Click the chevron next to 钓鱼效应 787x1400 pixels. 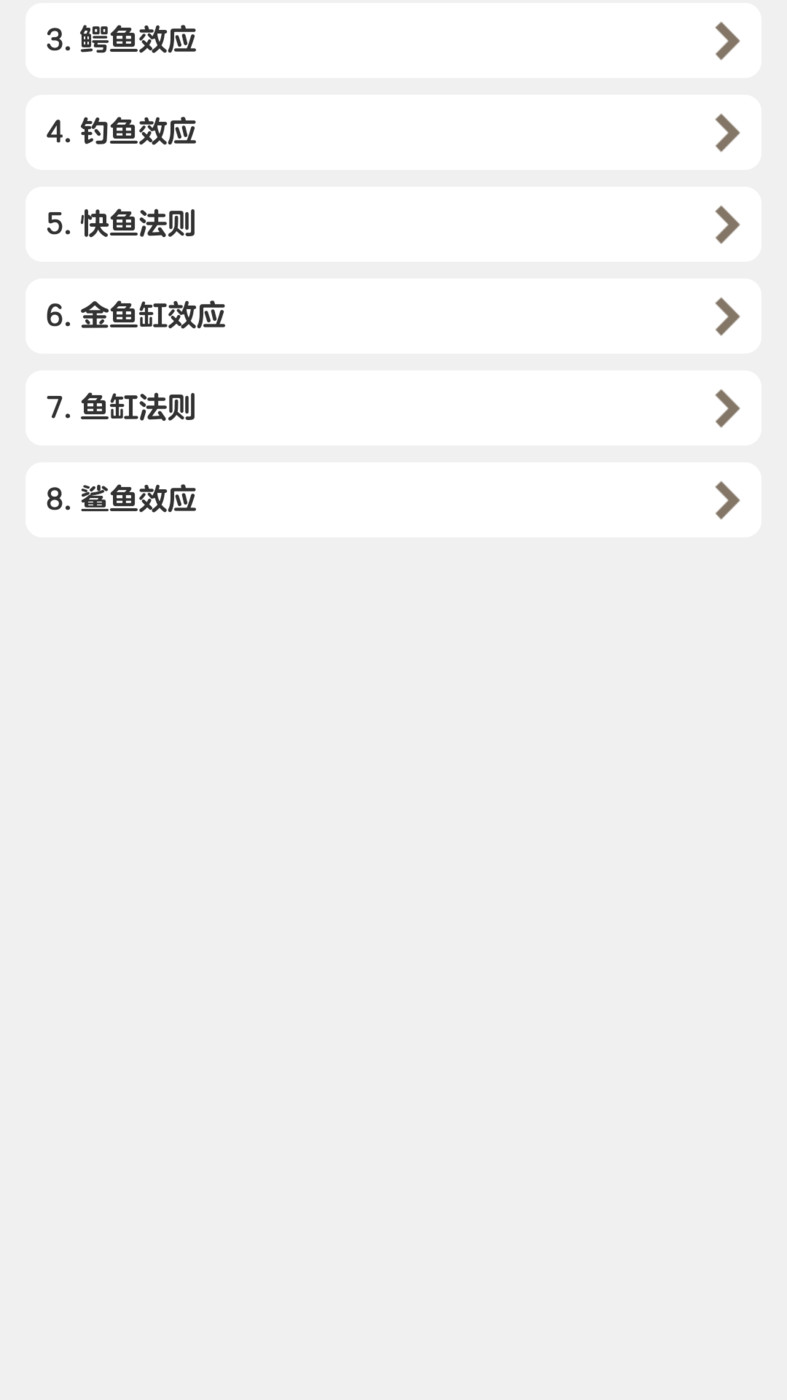[727, 132]
